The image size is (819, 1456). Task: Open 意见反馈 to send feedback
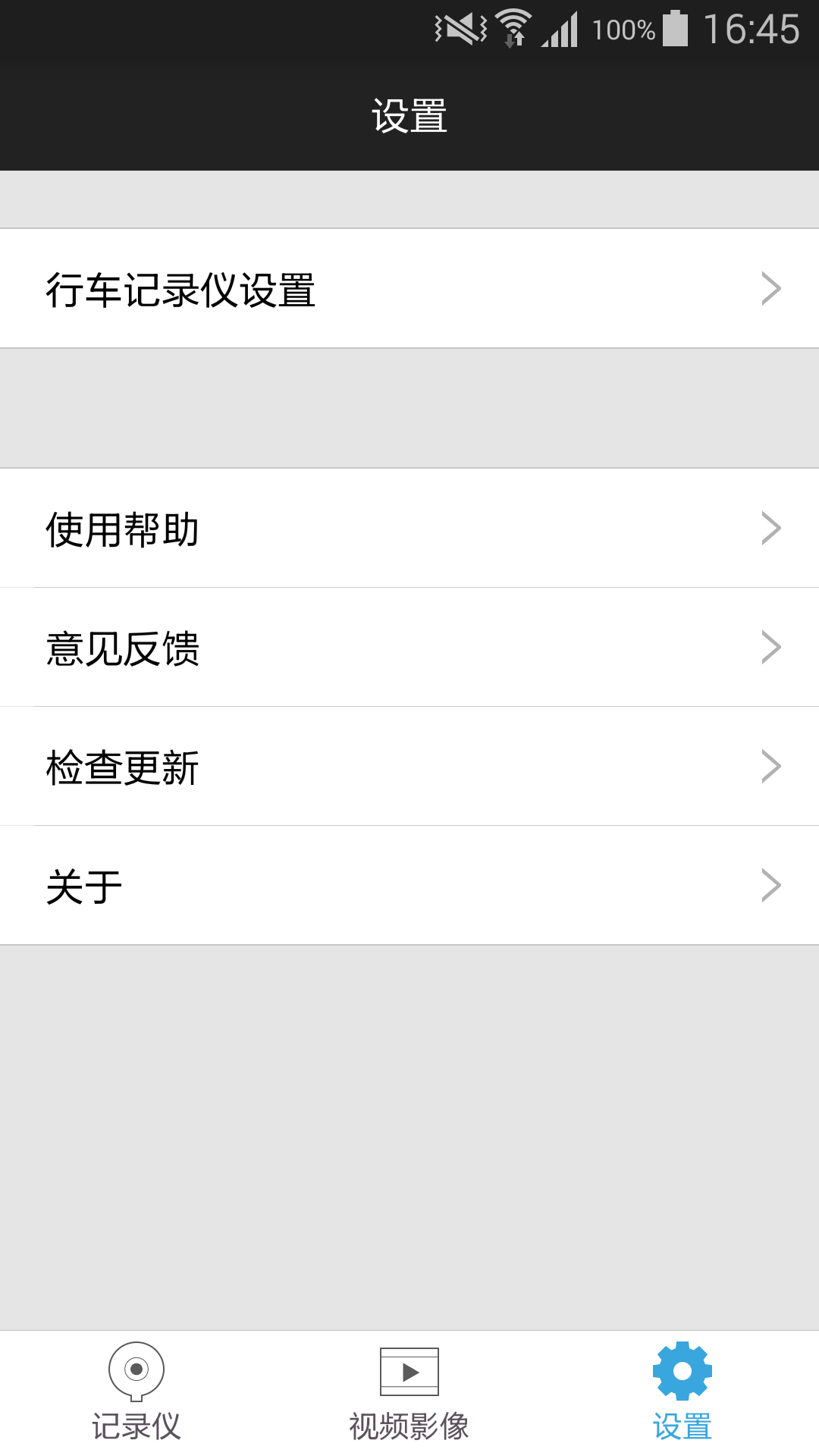tap(409, 648)
